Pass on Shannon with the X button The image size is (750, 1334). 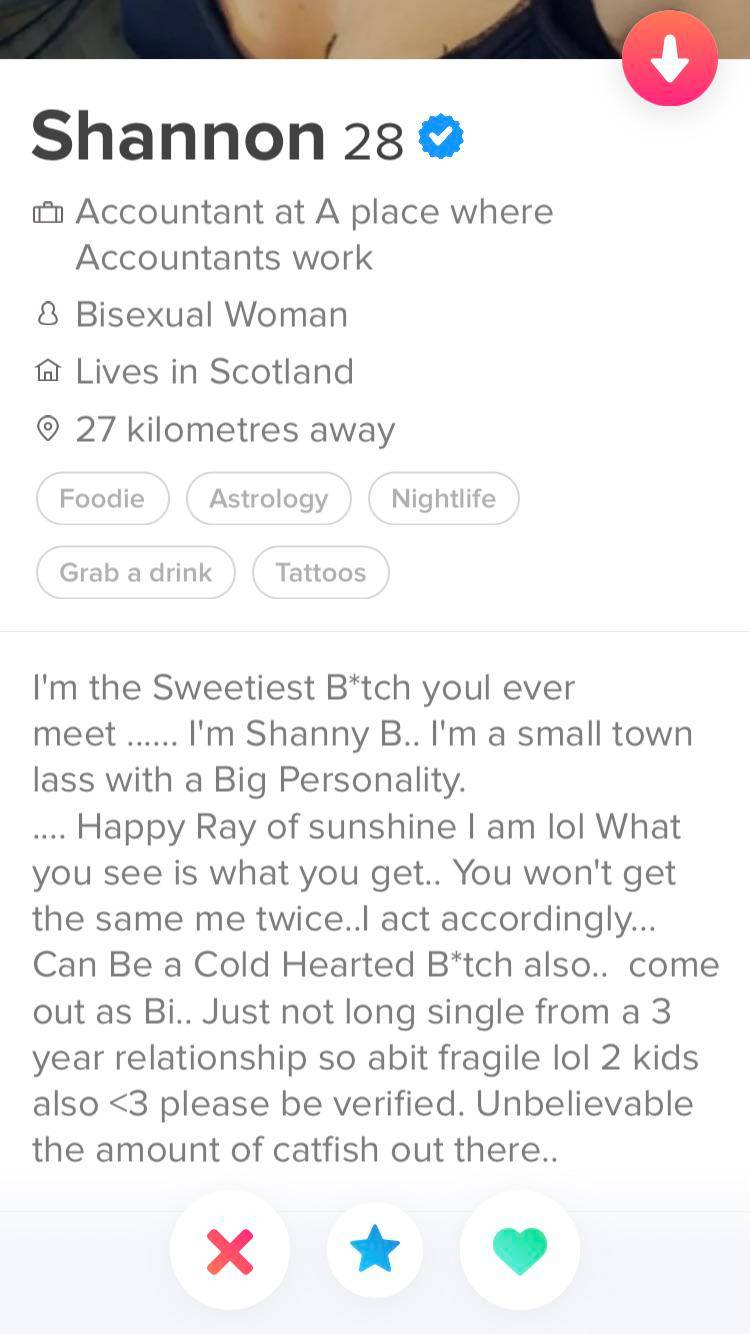(x=230, y=1250)
